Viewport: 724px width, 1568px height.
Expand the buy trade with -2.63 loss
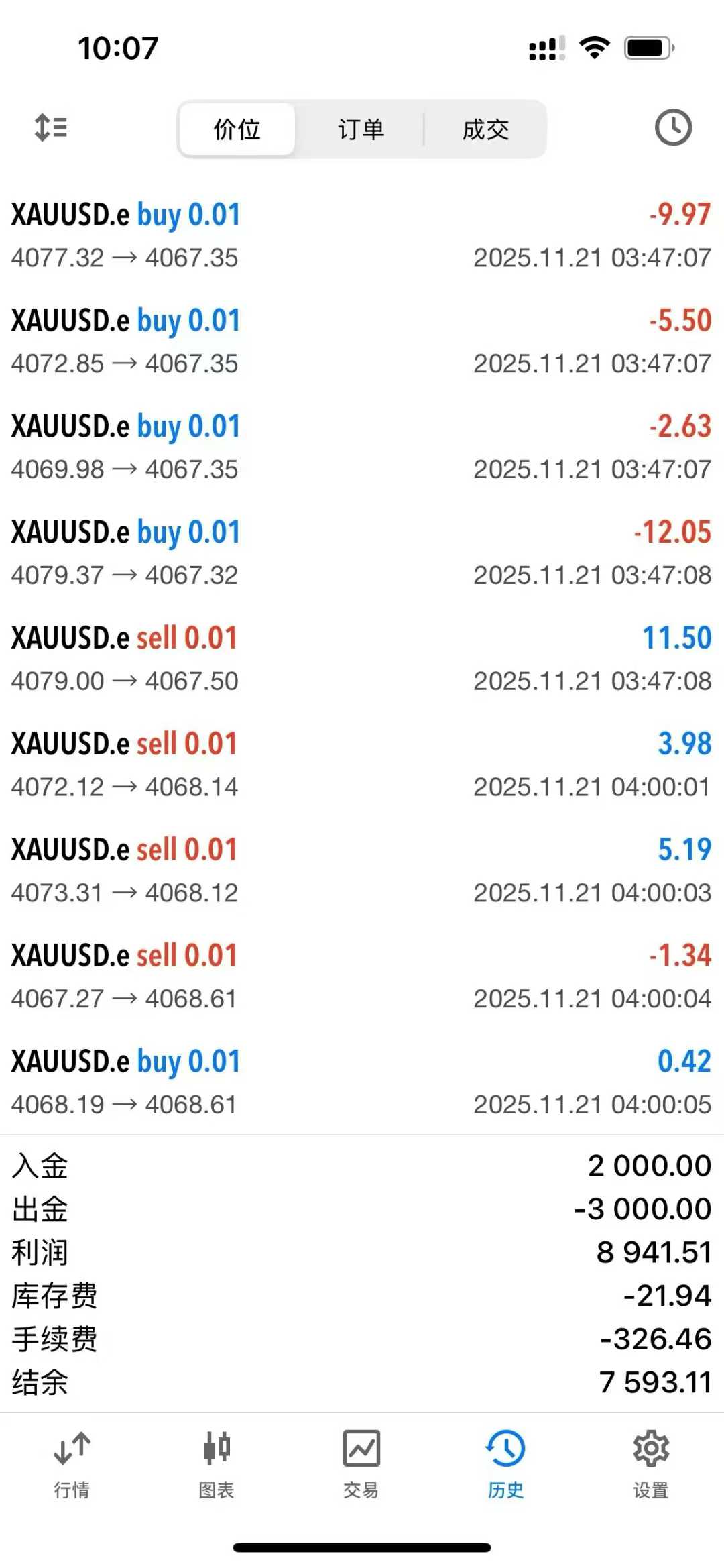pos(361,447)
